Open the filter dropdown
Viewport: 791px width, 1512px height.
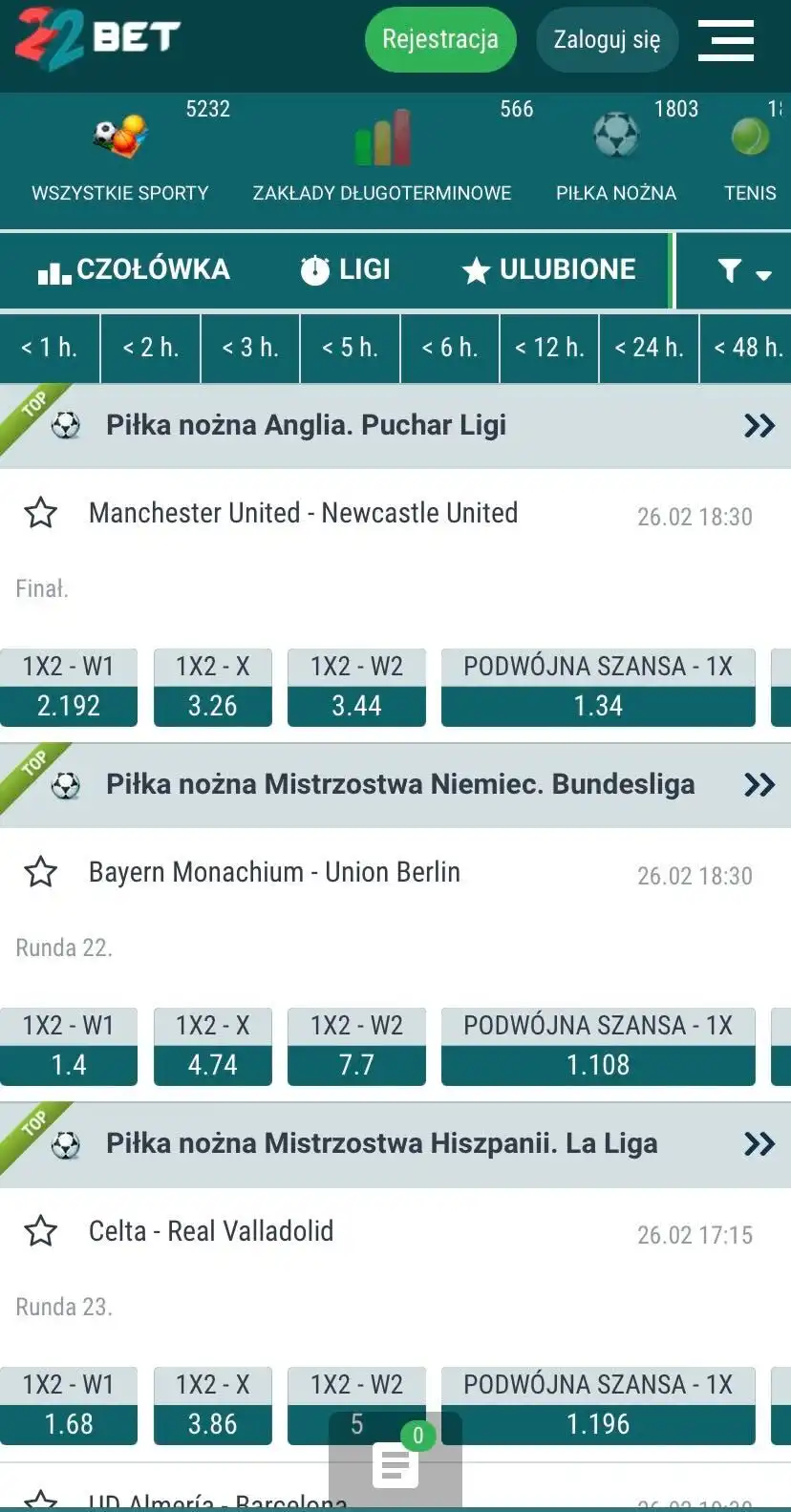pos(744,272)
